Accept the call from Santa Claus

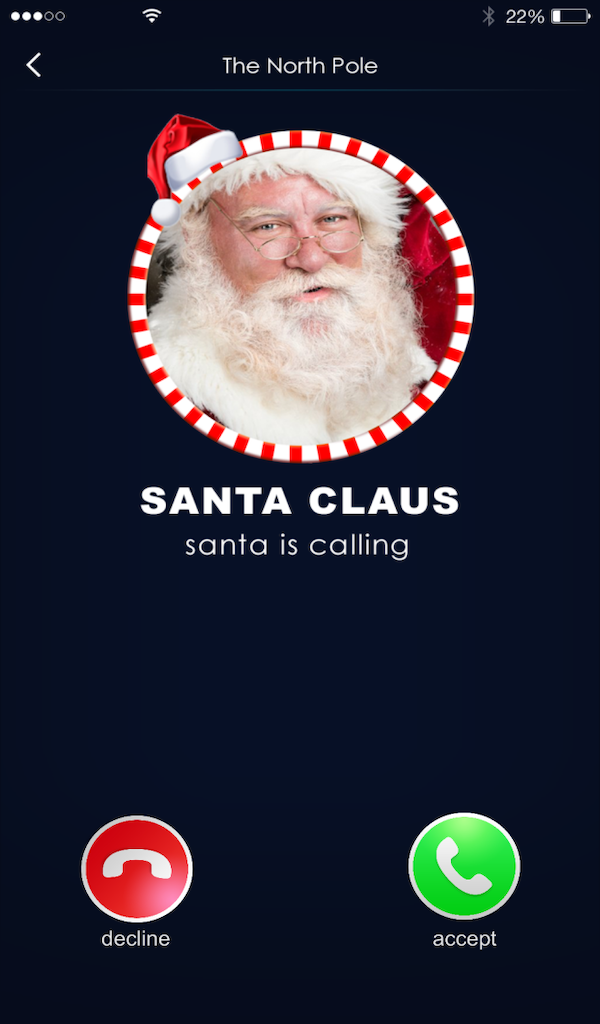pyautogui.click(x=464, y=867)
